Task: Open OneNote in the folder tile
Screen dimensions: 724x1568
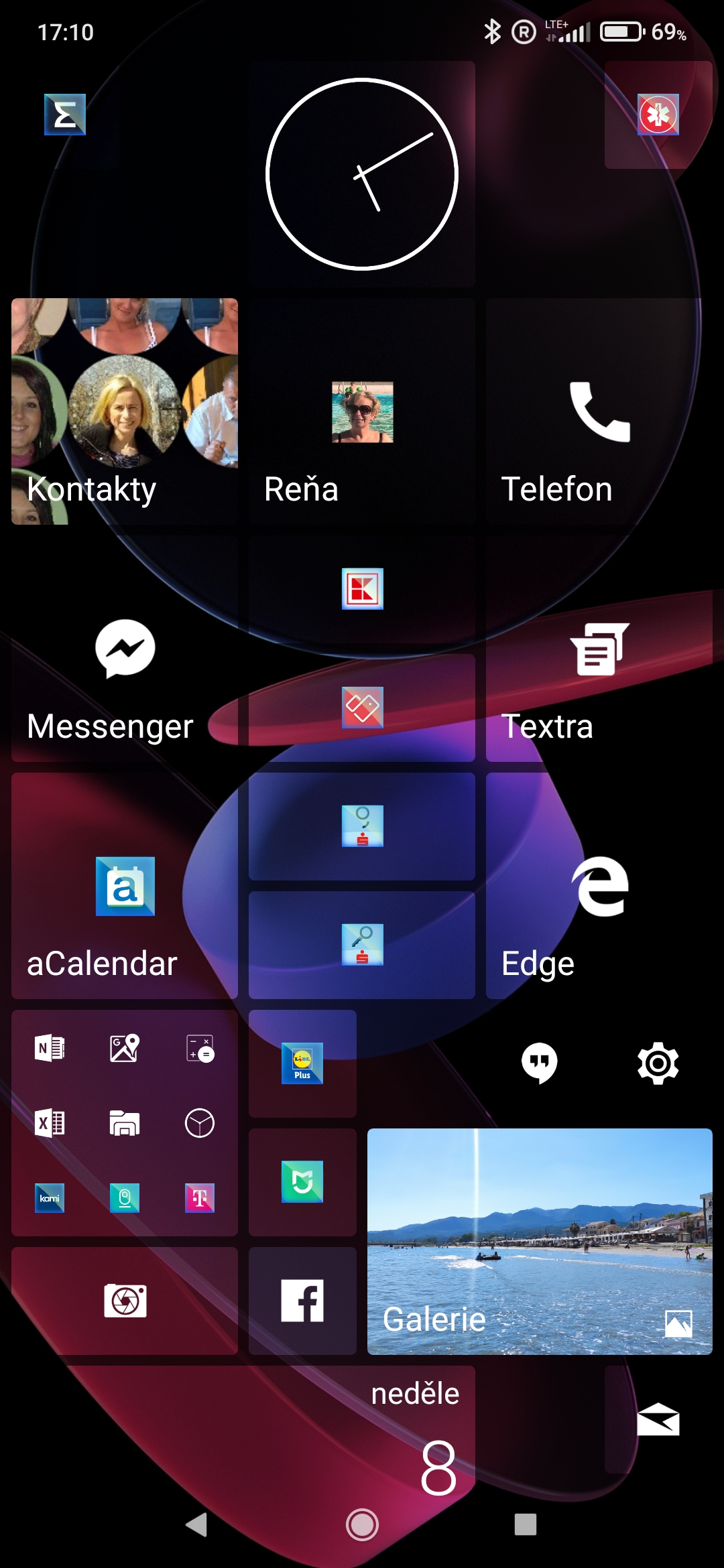Action: [x=50, y=1048]
